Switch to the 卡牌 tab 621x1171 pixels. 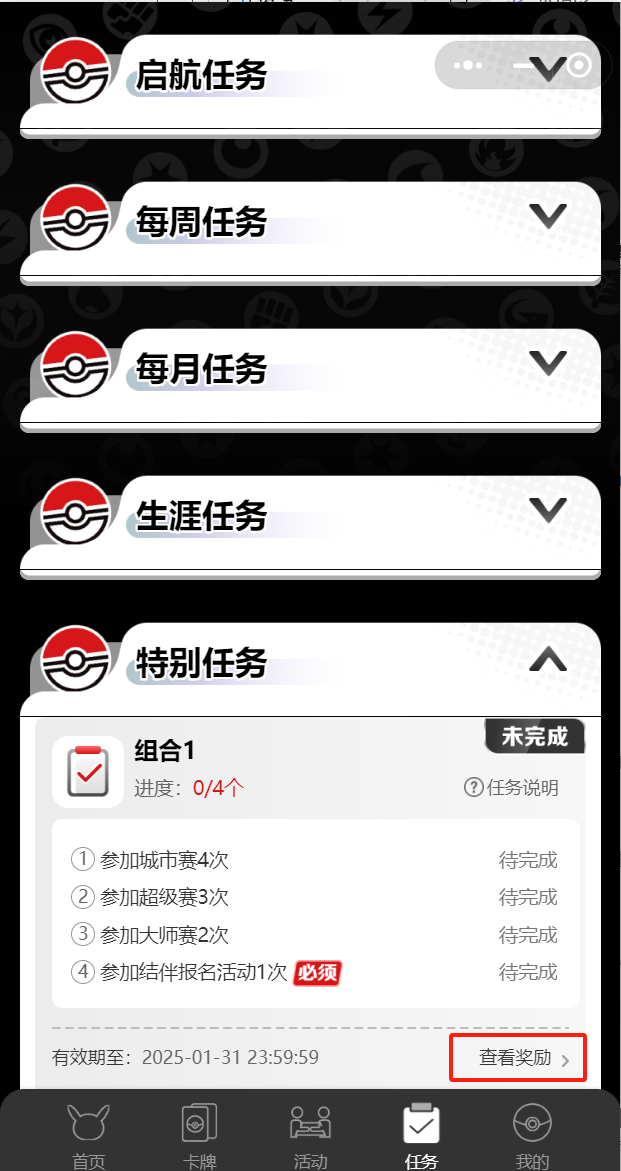(x=199, y=1135)
